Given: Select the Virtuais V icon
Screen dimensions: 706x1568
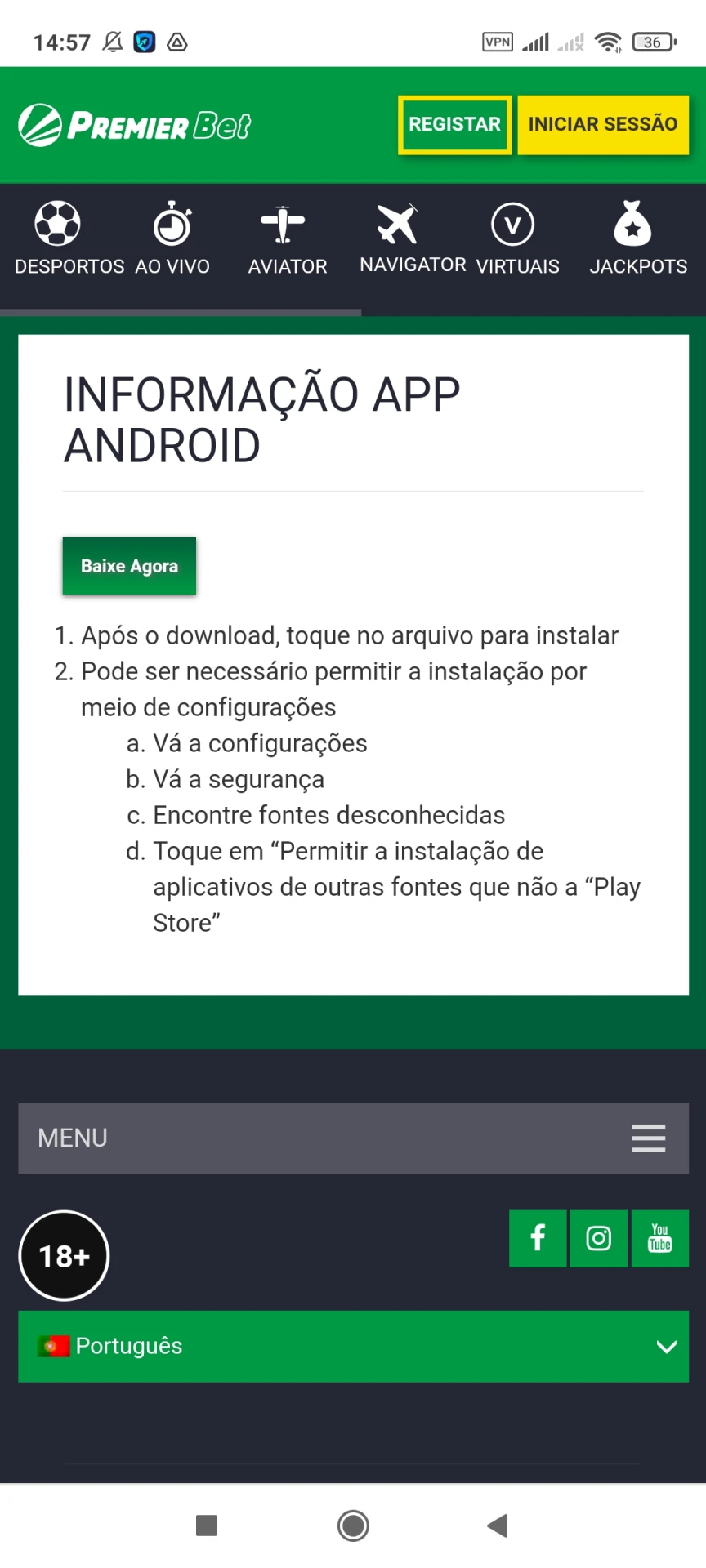Looking at the screenshot, I should click(x=512, y=221).
